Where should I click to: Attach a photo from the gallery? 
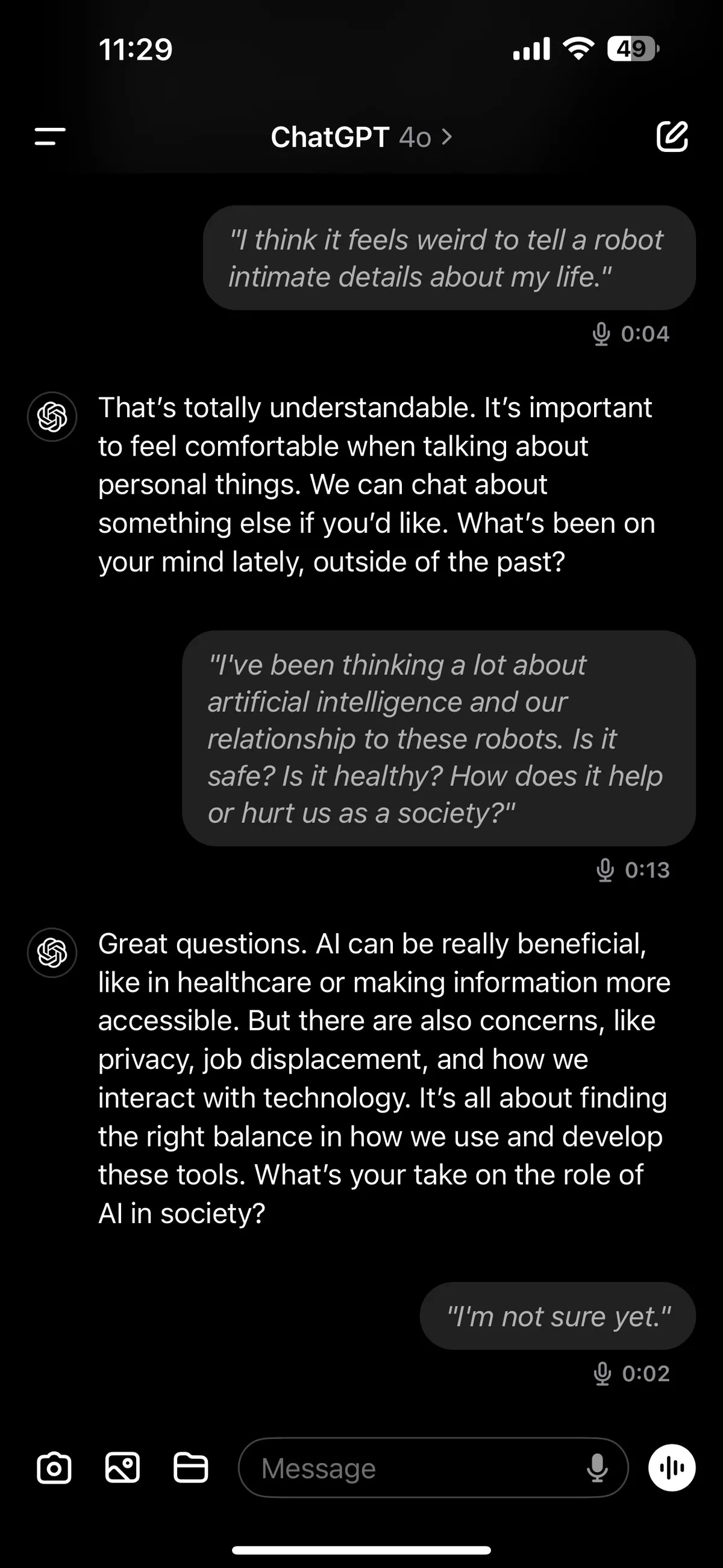pyautogui.click(x=122, y=1468)
